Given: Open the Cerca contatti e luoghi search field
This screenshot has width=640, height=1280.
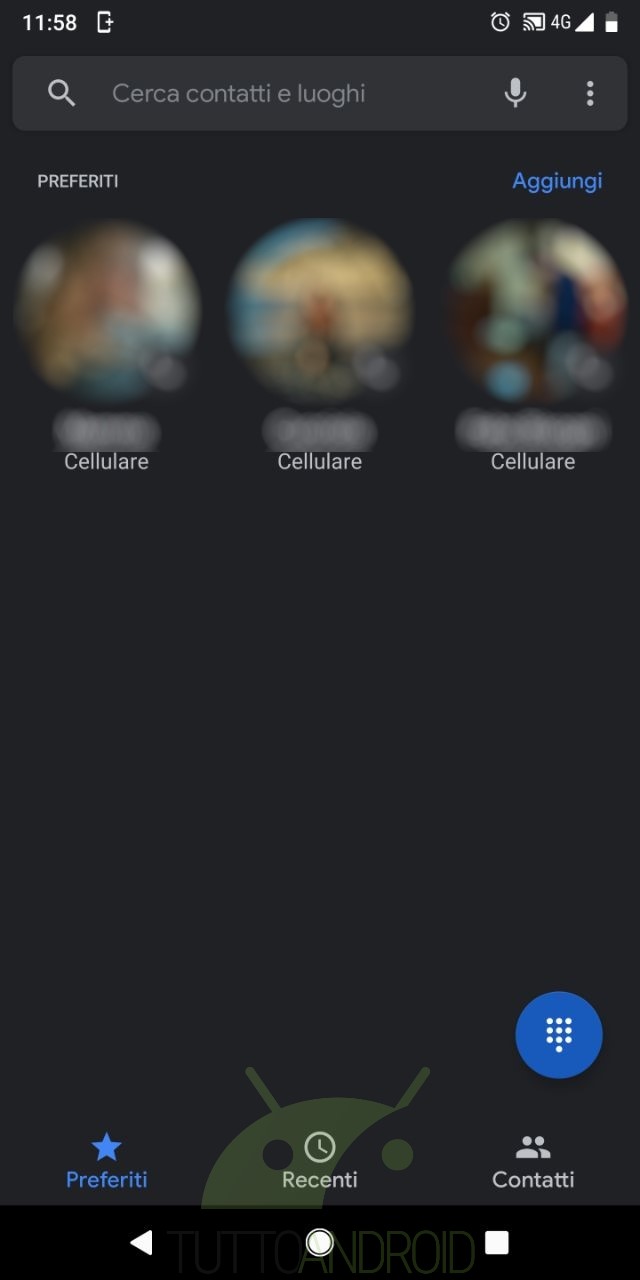Looking at the screenshot, I should 260,94.
